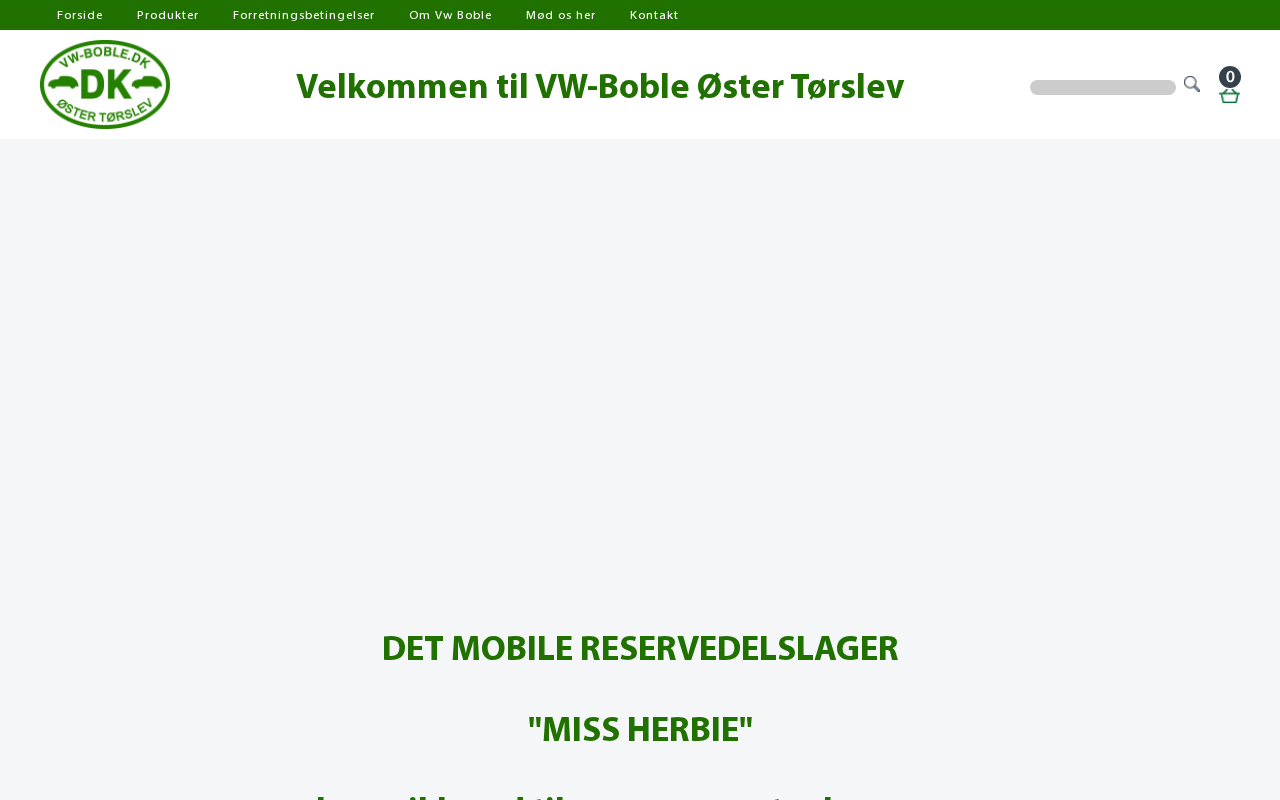The height and width of the screenshot is (800, 1280).
Task: Open Forretningsbetingelser in top menu
Action: (x=304, y=15)
